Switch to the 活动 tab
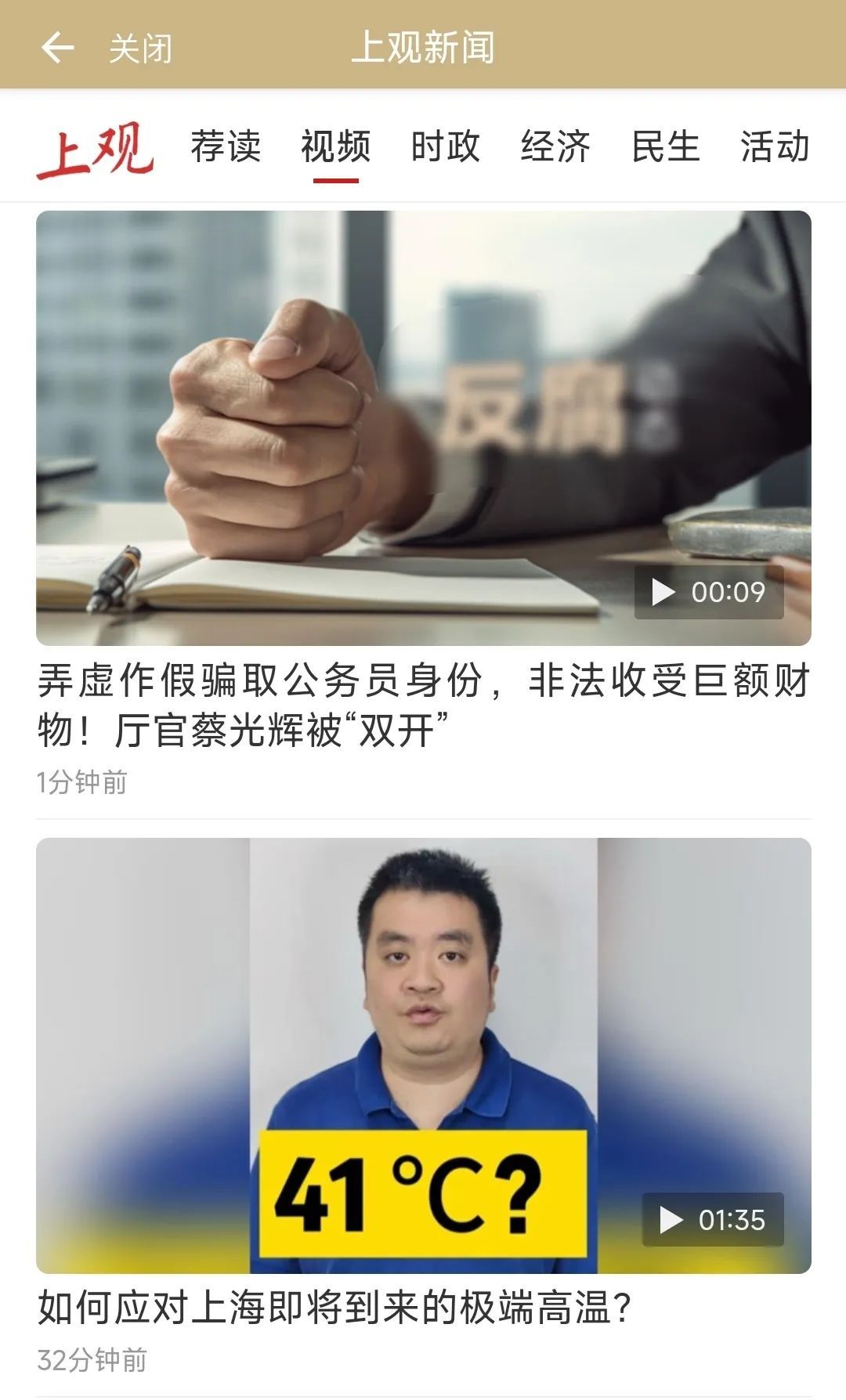This screenshot has height=1400, width=846. tap(775, 146)
